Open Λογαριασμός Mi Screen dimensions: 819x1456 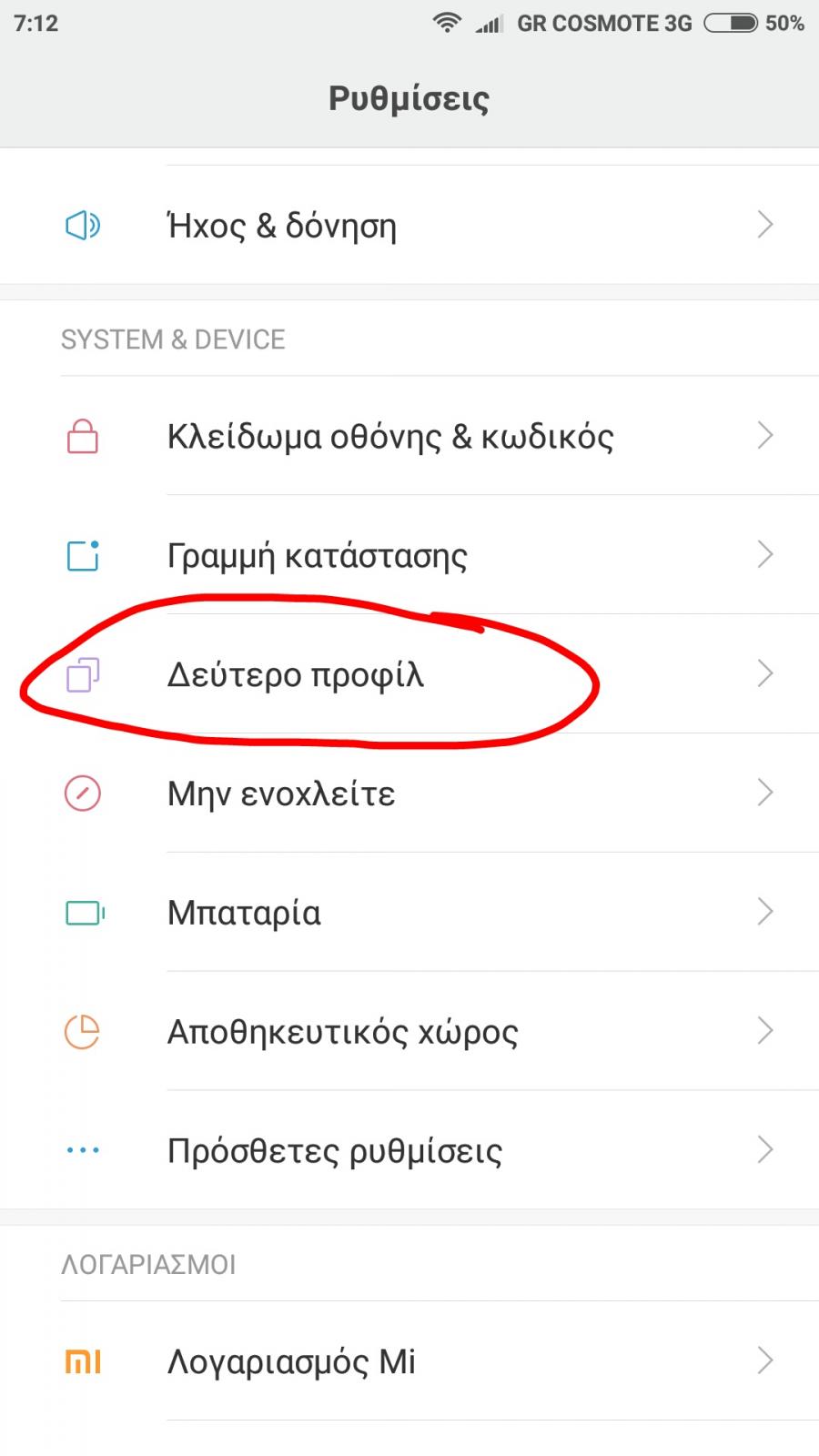(x=409, y=1361)
